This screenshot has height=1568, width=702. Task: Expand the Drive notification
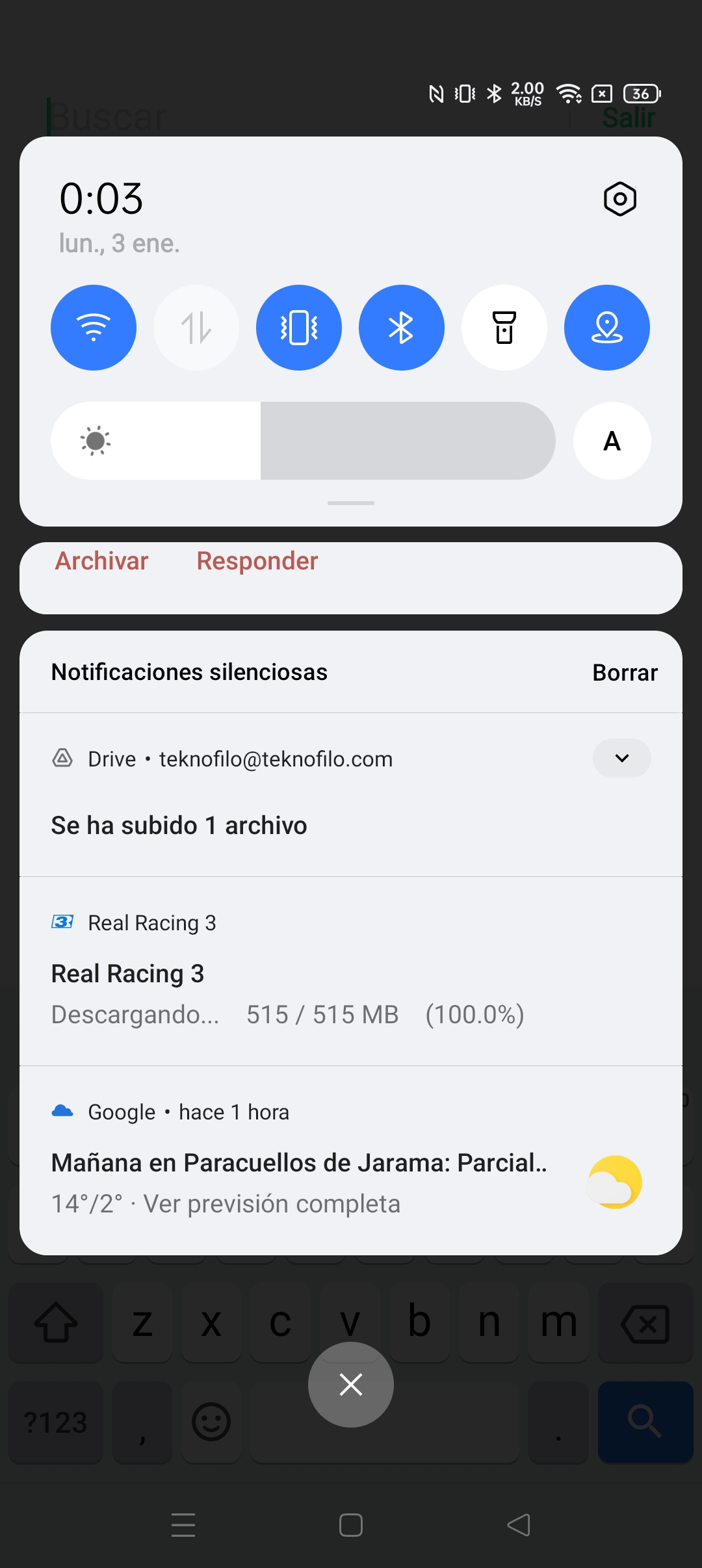622,758
